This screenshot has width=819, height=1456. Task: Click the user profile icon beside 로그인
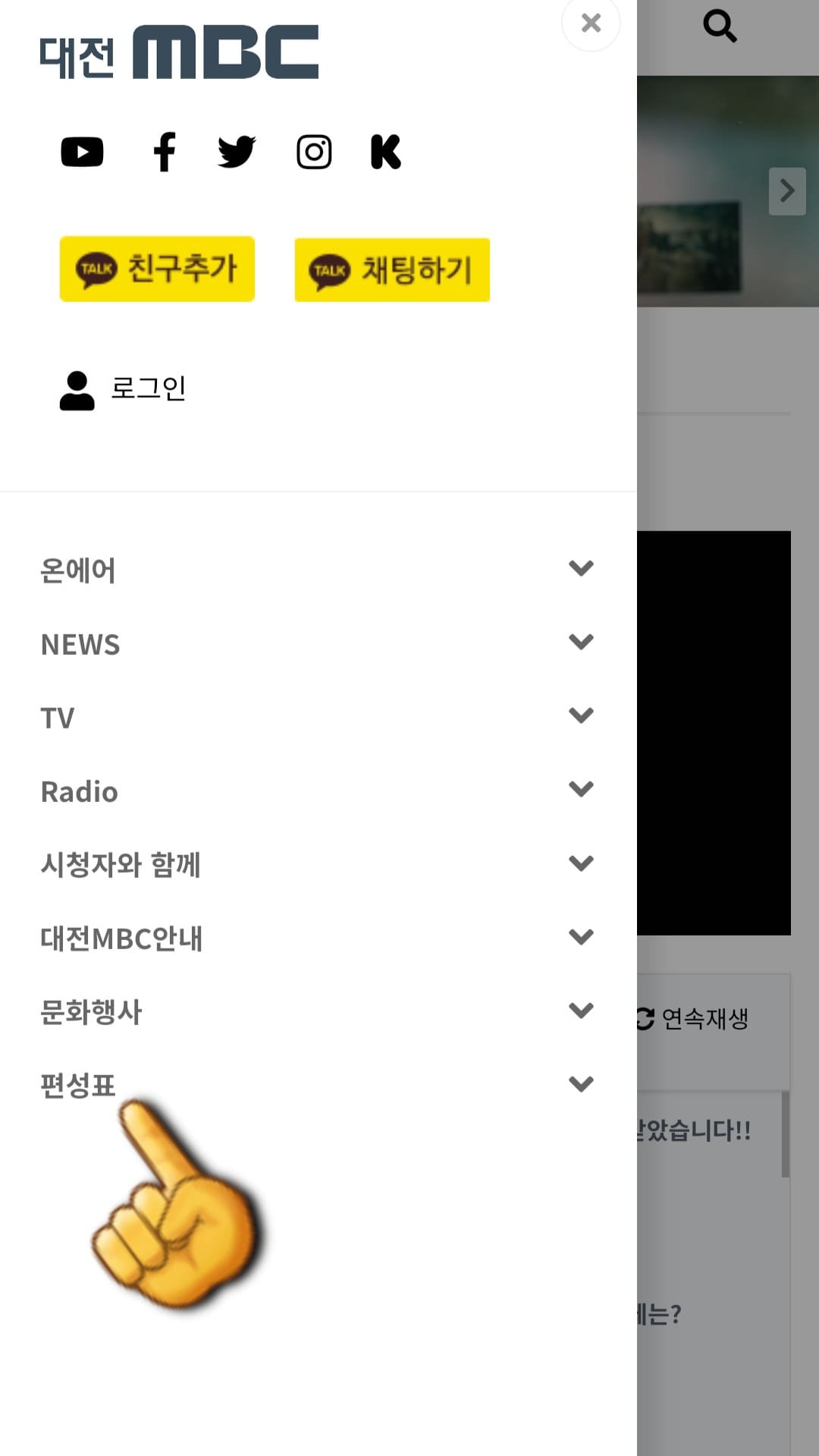click(77, 388)
